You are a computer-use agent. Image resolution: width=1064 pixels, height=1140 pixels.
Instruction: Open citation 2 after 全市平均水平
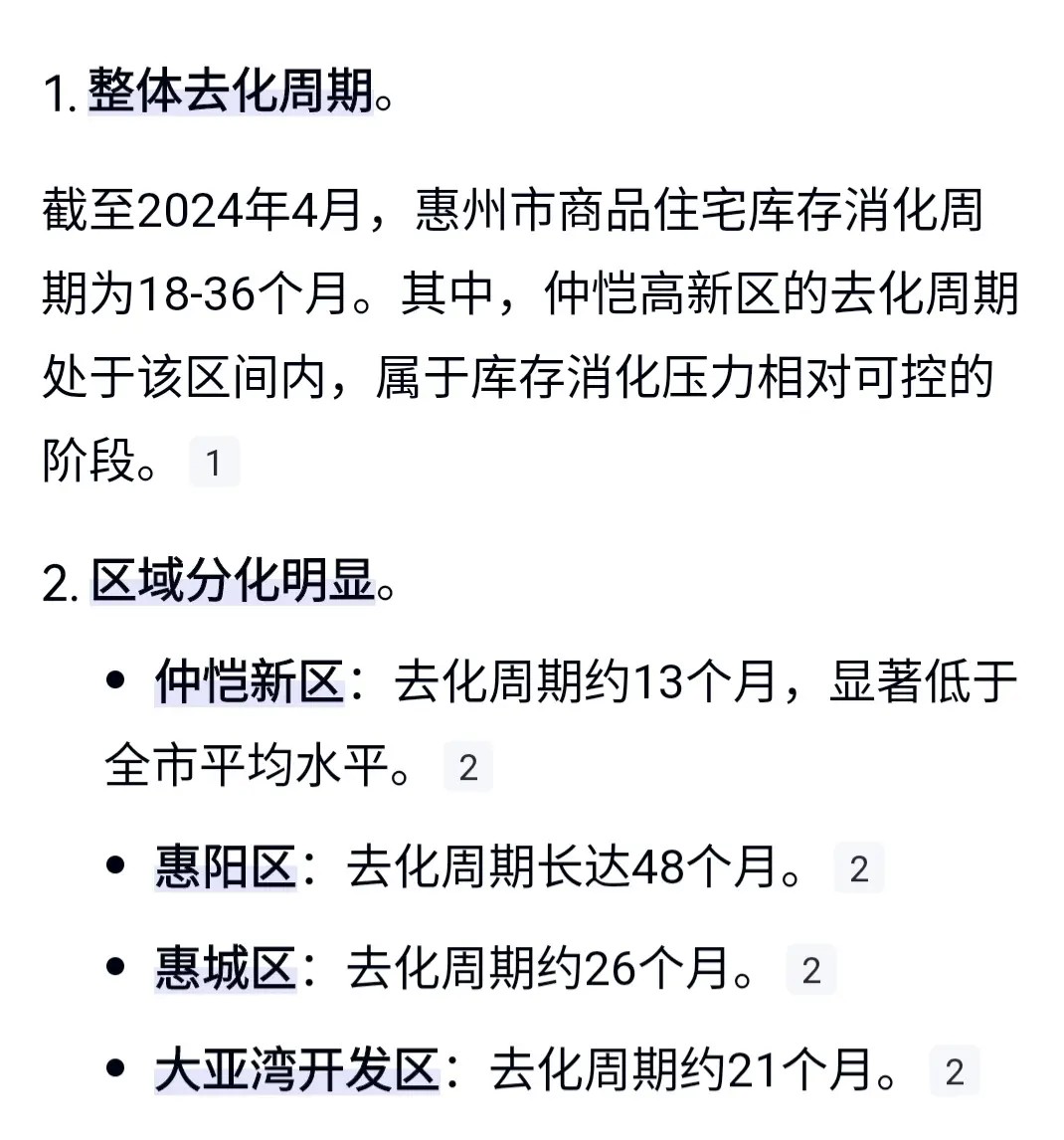click(x=468, y=767)
